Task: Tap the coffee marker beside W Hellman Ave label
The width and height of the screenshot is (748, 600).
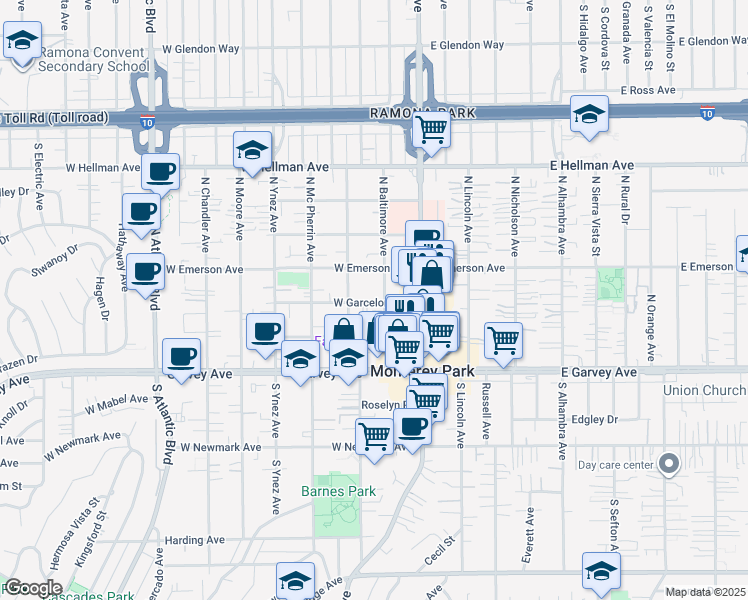Action: 160,176
